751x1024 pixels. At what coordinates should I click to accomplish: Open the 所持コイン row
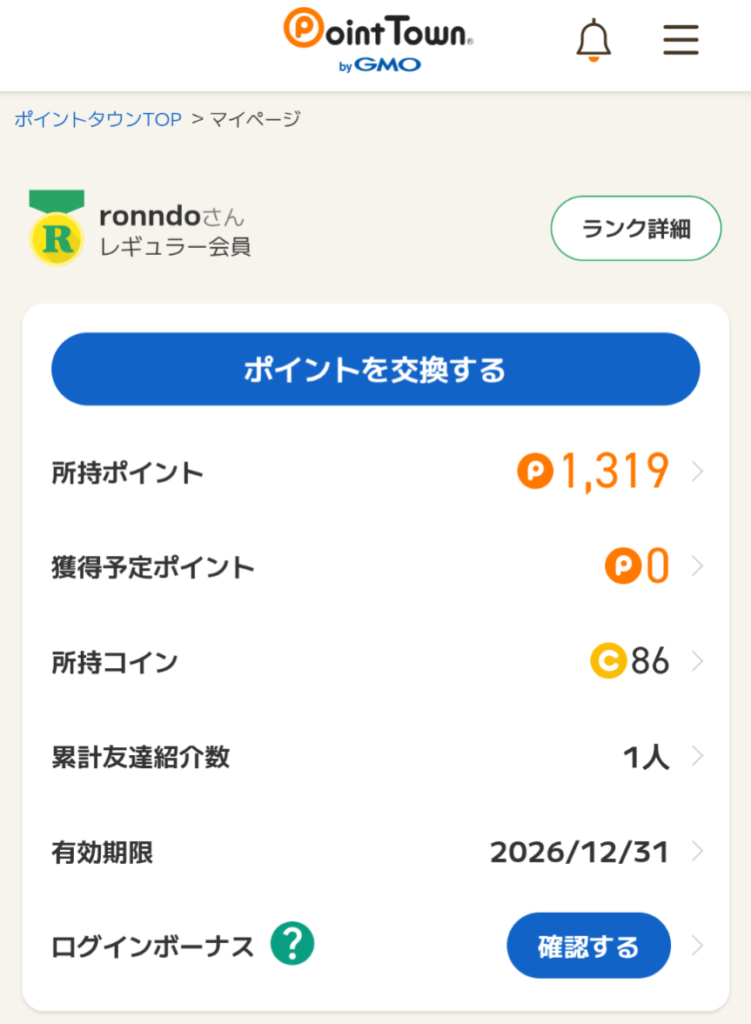[x=375, y=662]
